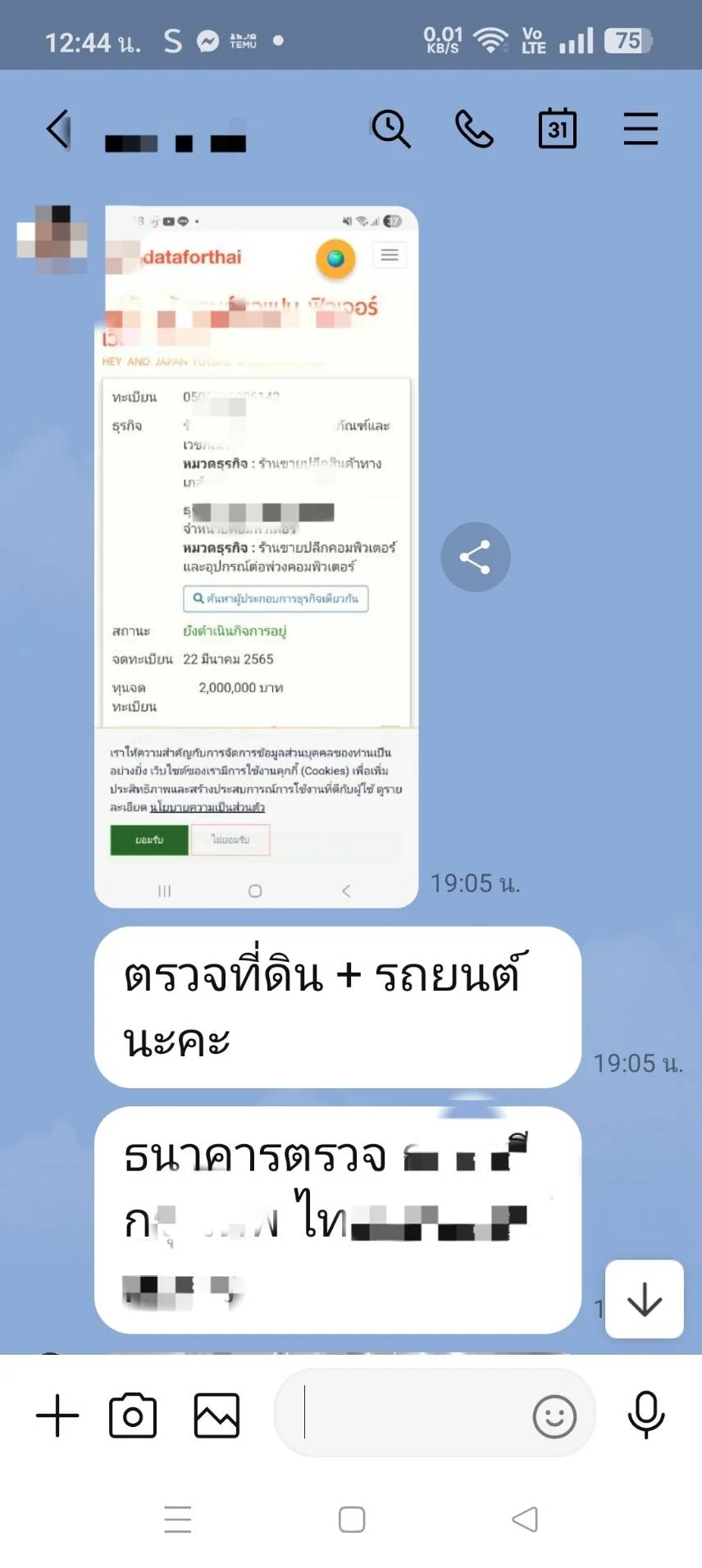Open the chat calendar icon
Screen dimensions: 702x1568
click(x=558, y=130)
